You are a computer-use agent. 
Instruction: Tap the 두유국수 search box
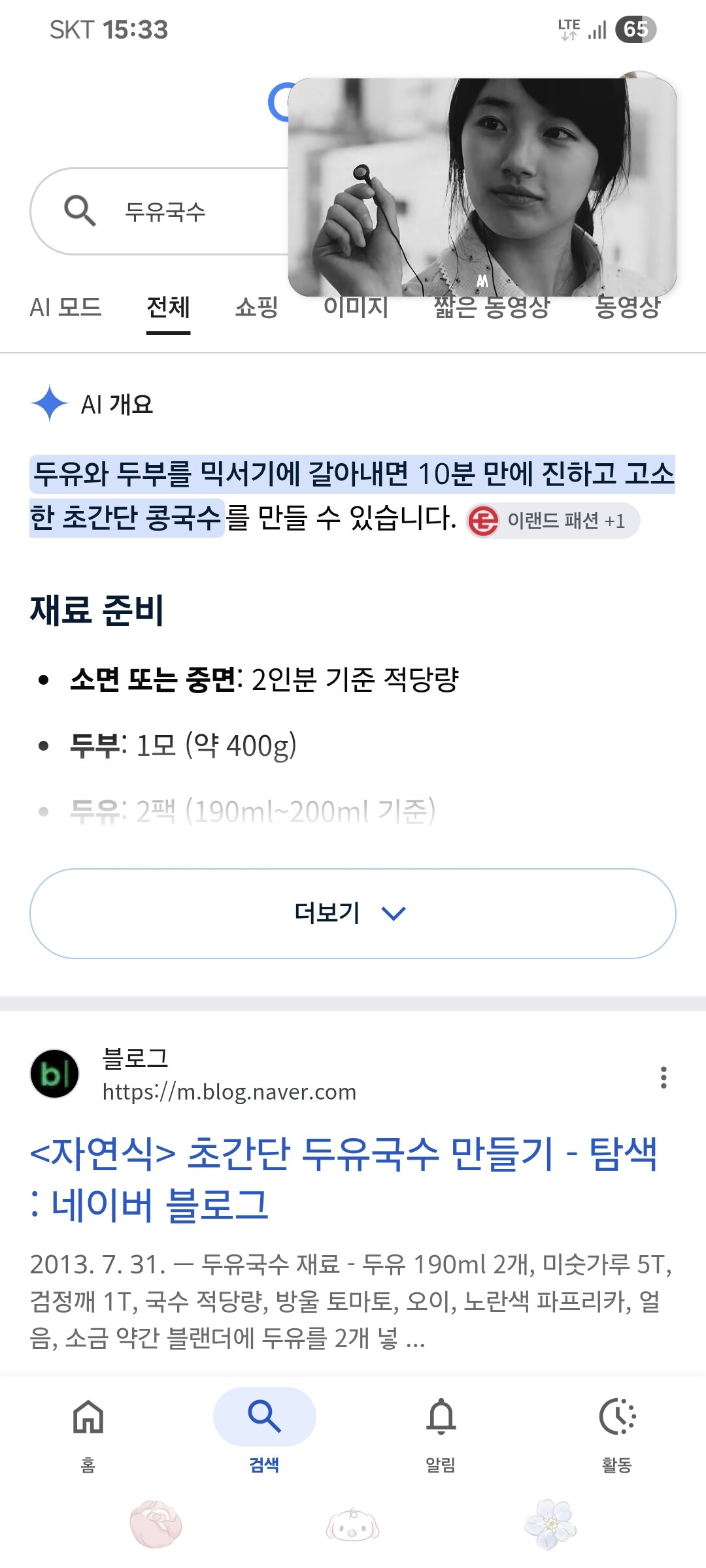(x=160, y=211)
